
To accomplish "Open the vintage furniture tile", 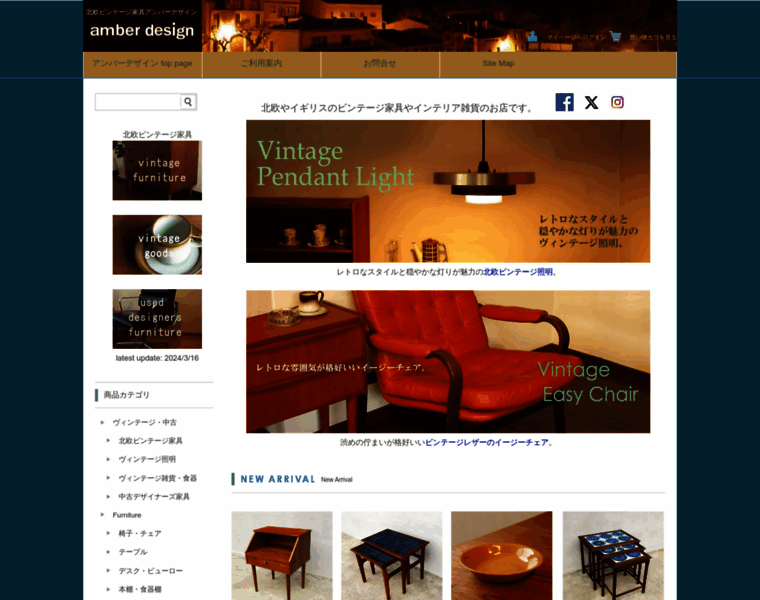I will coord(157,170).
